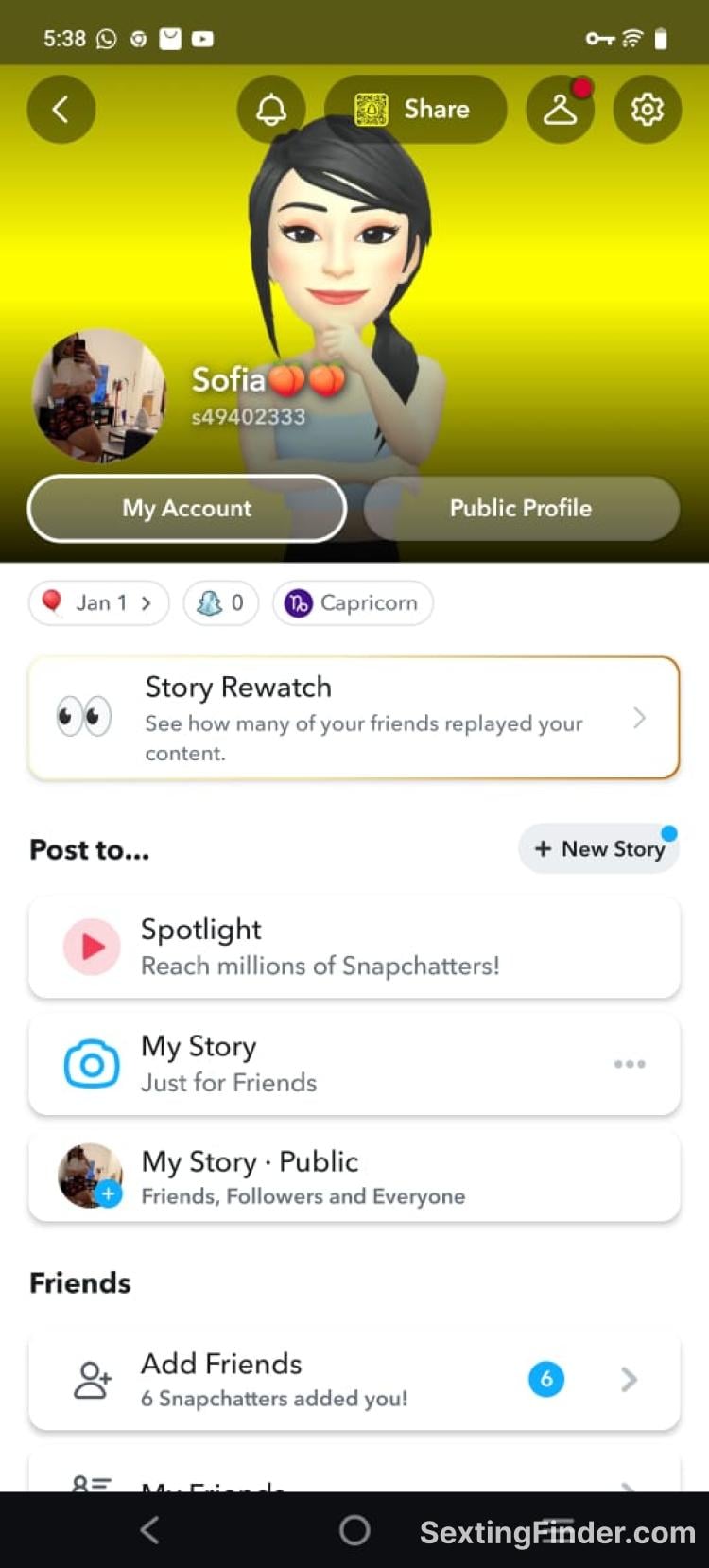Post to Spotlight
This screenshot has height=1568, width=709.
(x=354, y=947)
